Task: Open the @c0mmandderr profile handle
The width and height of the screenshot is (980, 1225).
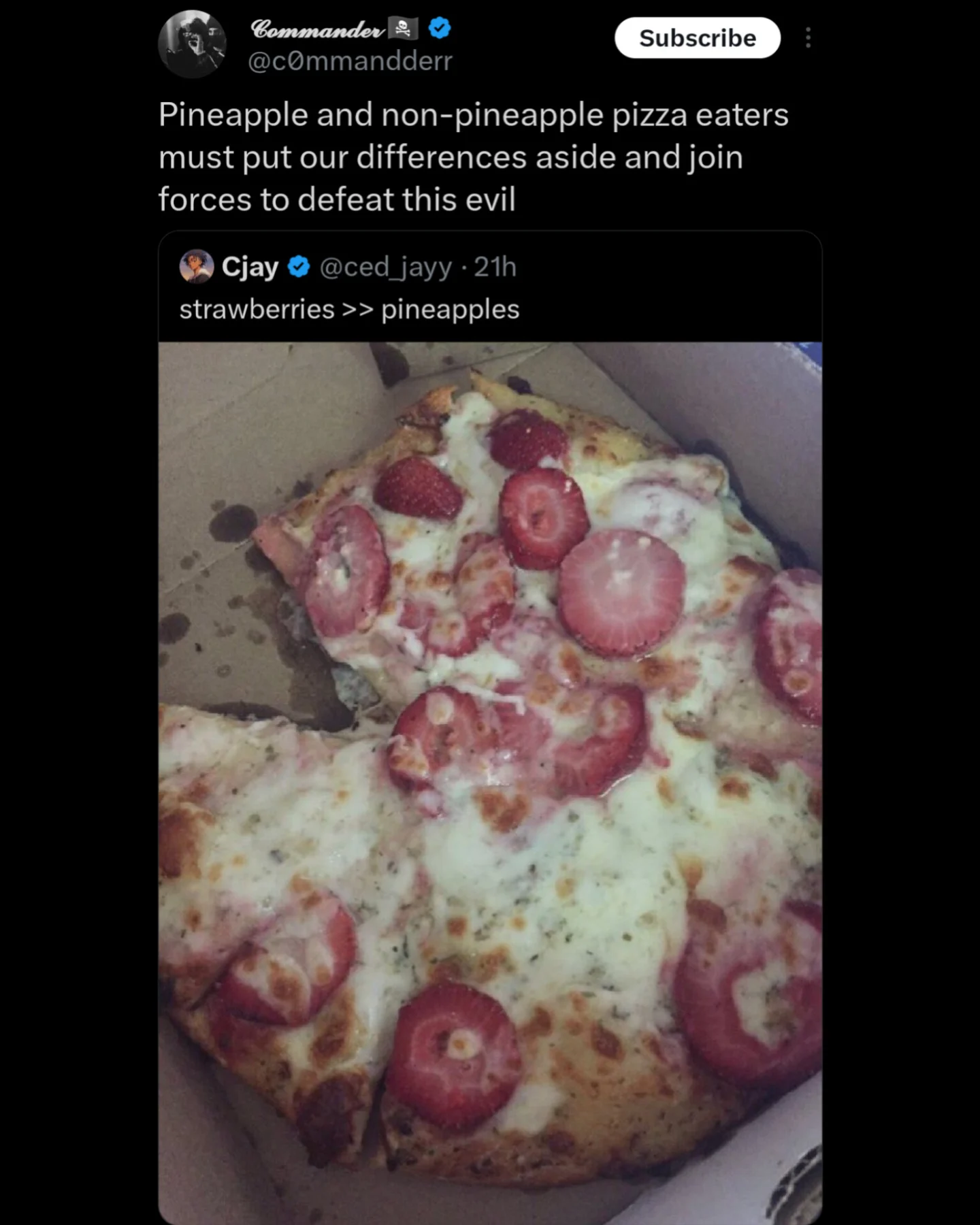Action: [x=350, y=61]
